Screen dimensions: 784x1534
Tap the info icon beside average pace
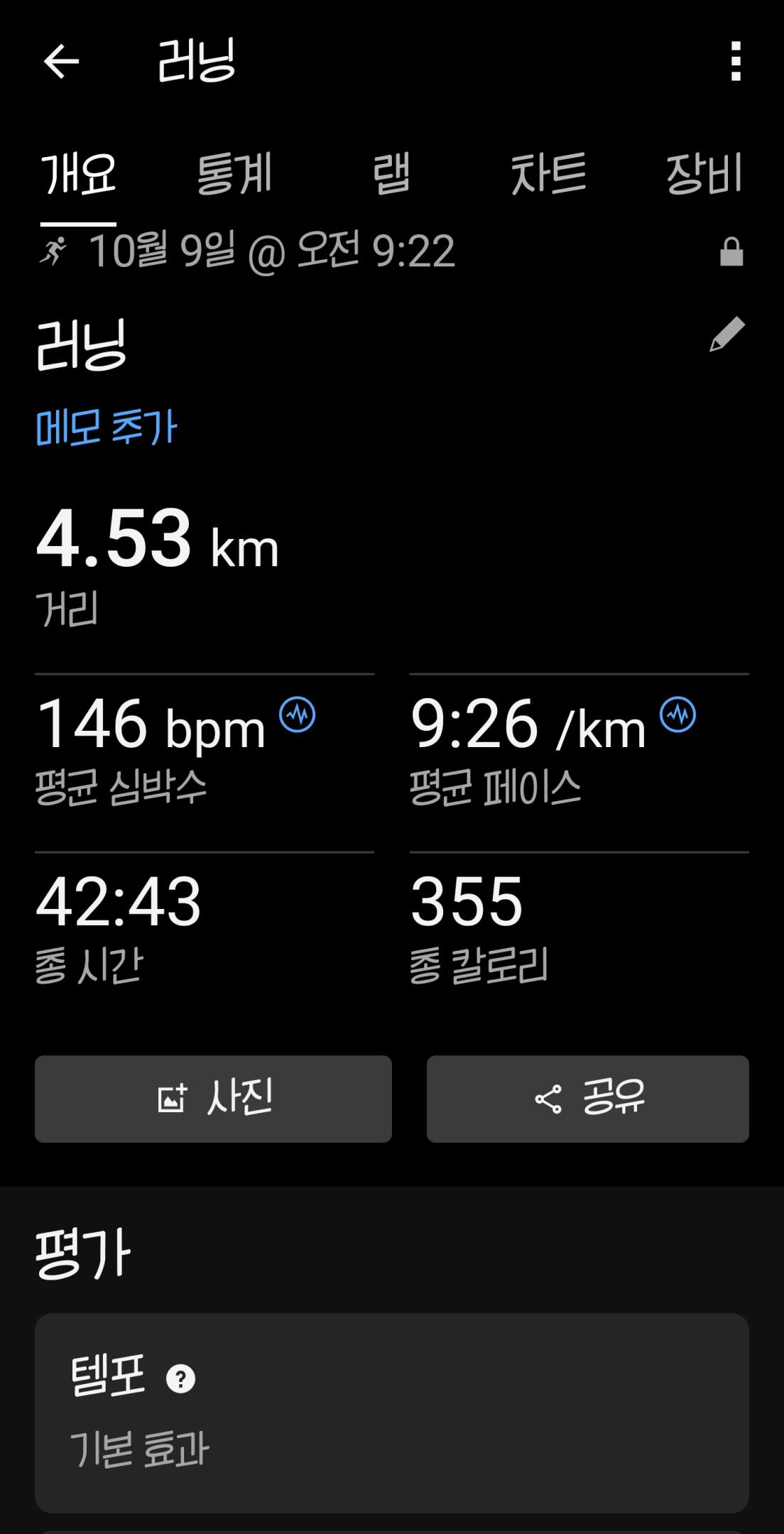[677, 714]
